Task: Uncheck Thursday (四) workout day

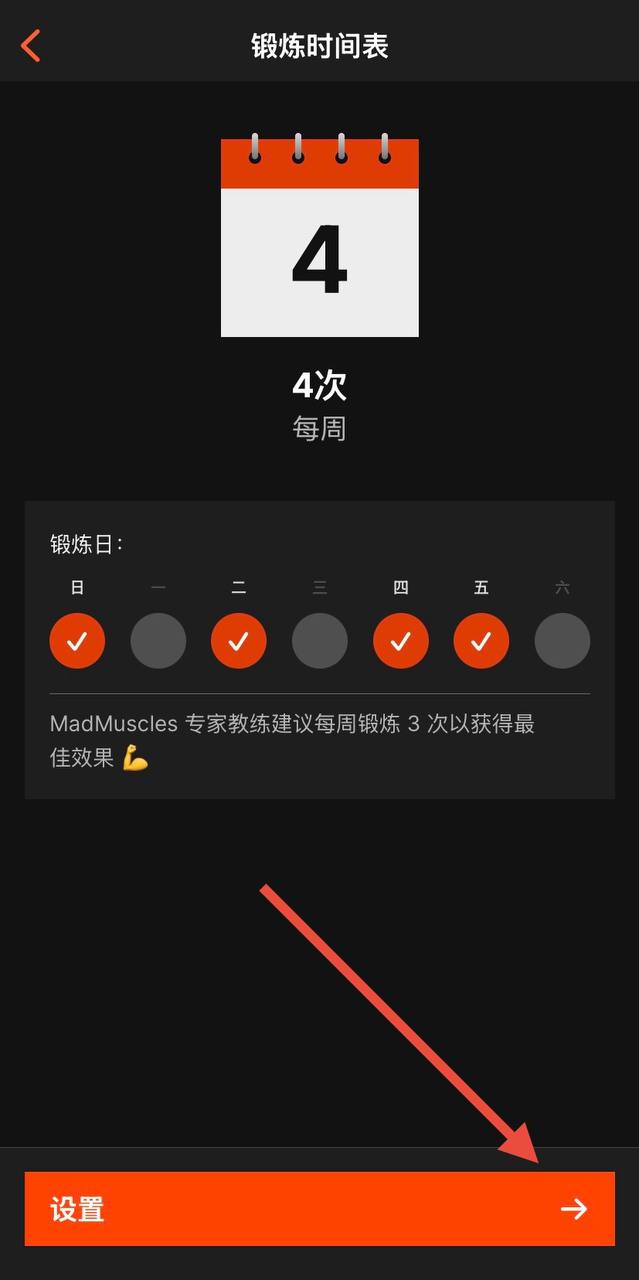Action: 401,641
